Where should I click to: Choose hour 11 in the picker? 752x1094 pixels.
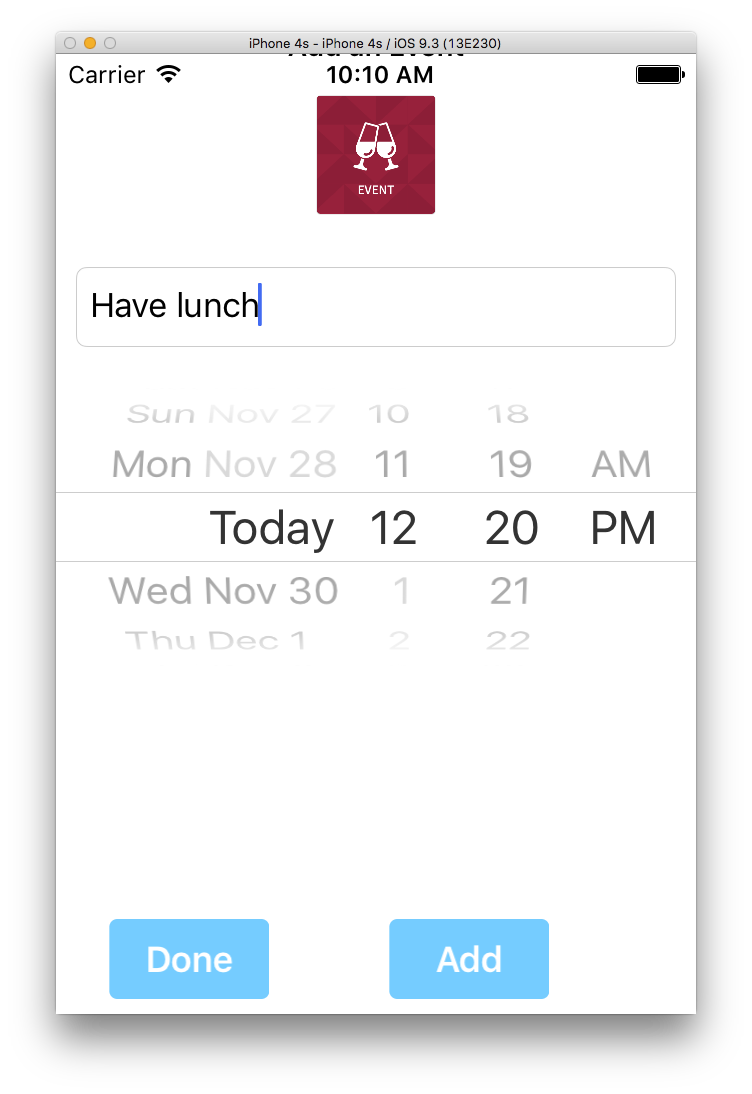pos(392,464)
